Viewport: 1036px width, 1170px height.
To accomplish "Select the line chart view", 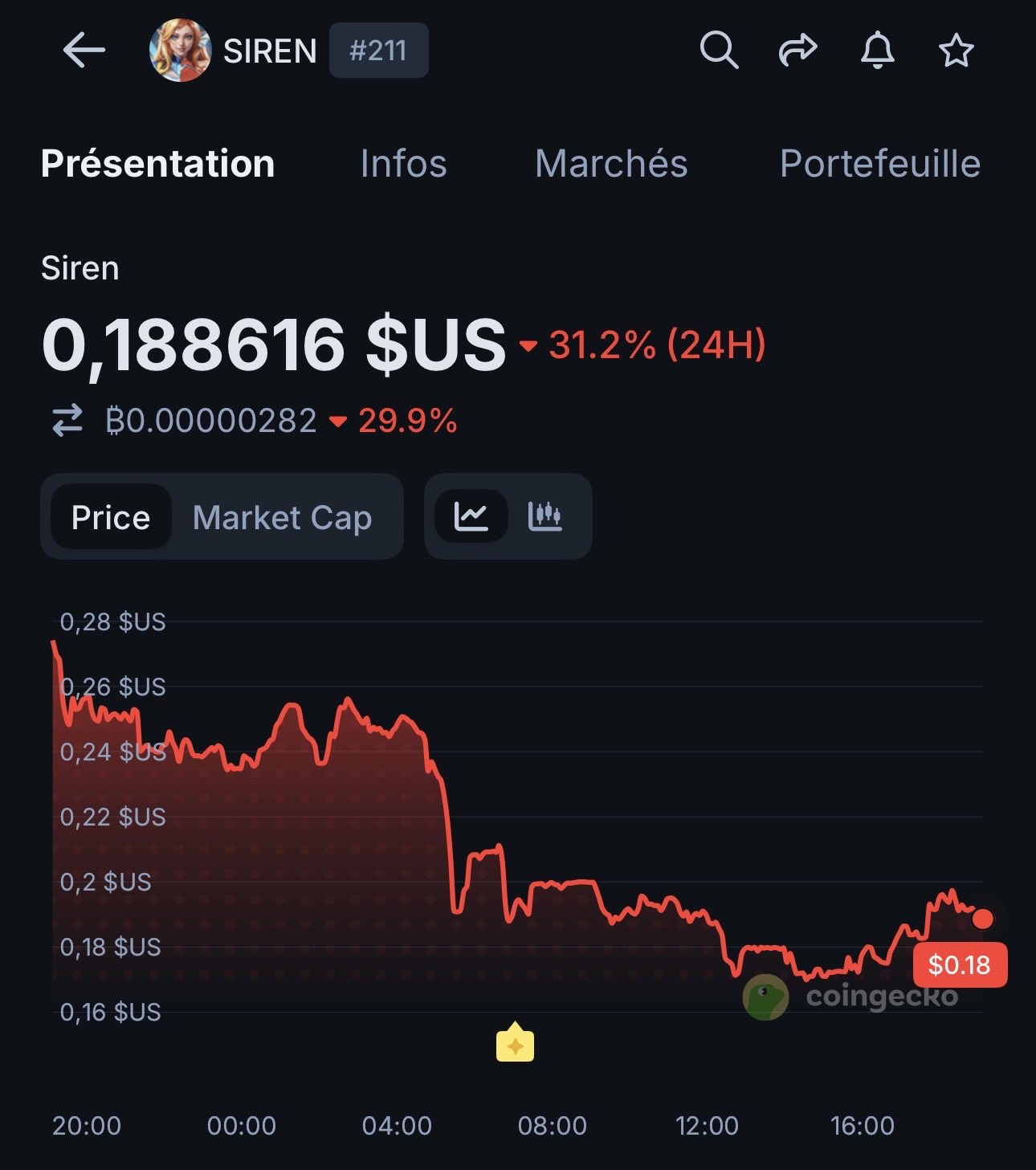I will coord(471,516).
